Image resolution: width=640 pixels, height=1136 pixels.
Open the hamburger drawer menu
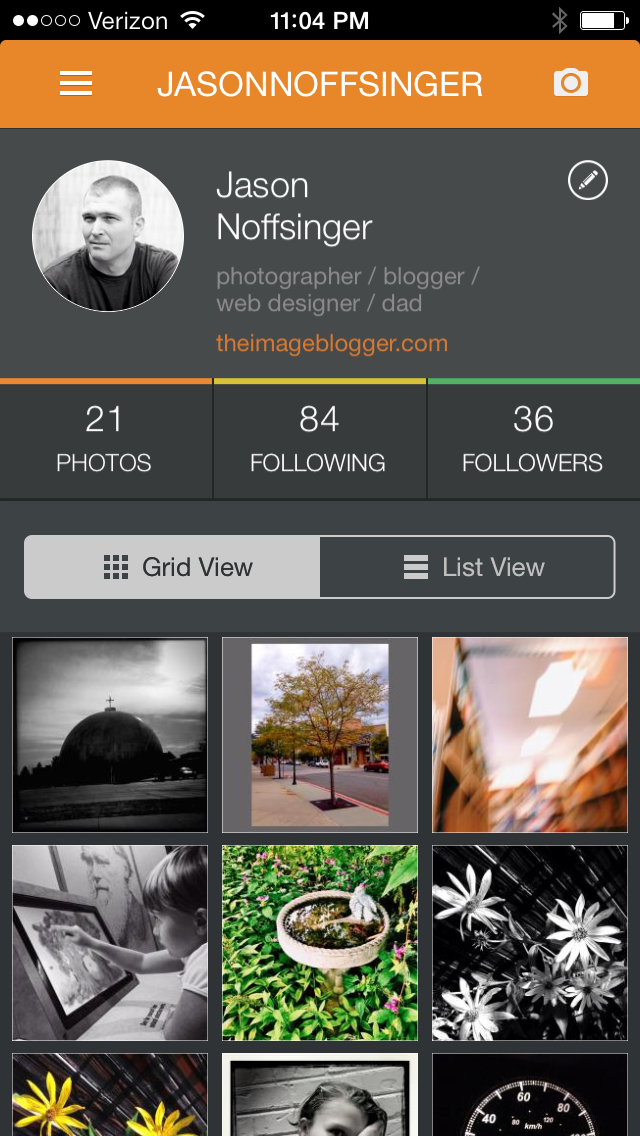click(x=76, y=84)
